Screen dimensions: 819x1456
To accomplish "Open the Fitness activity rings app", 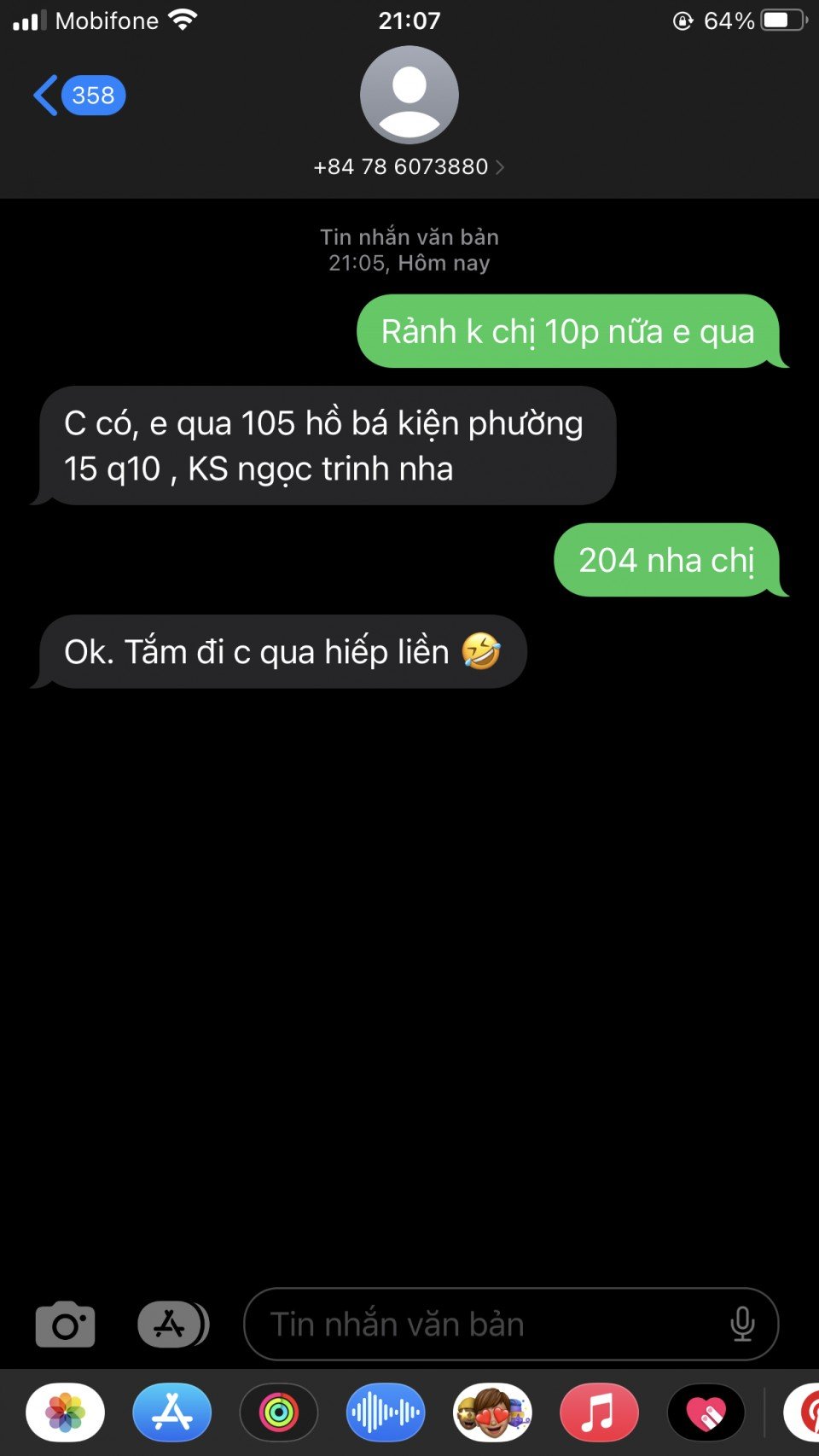I will point(279,1412).
